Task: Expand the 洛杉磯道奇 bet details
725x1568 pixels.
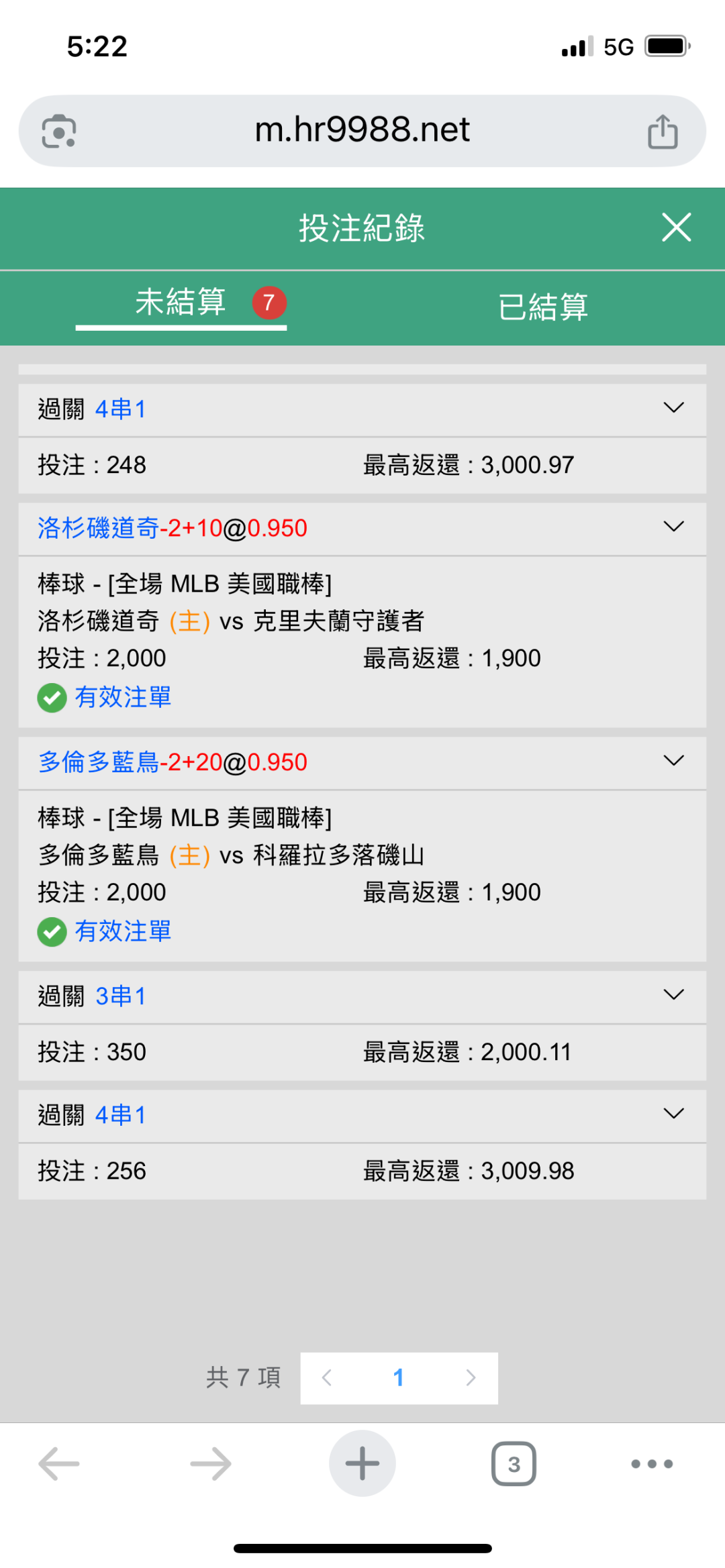Action: (x=673, y=527)
